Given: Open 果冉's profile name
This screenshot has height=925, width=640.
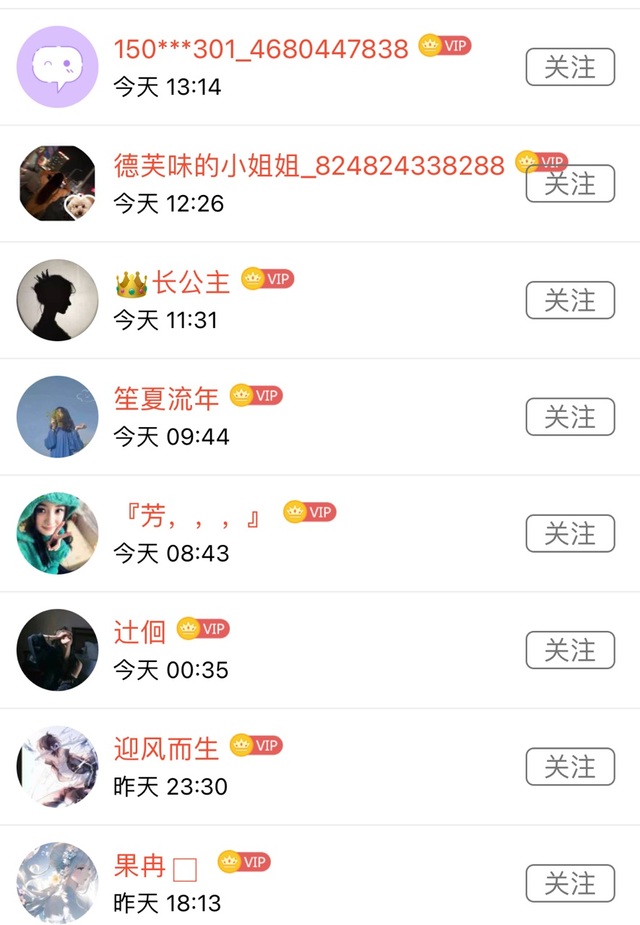Looking at the screenshot, I should [x=140, y=865].
